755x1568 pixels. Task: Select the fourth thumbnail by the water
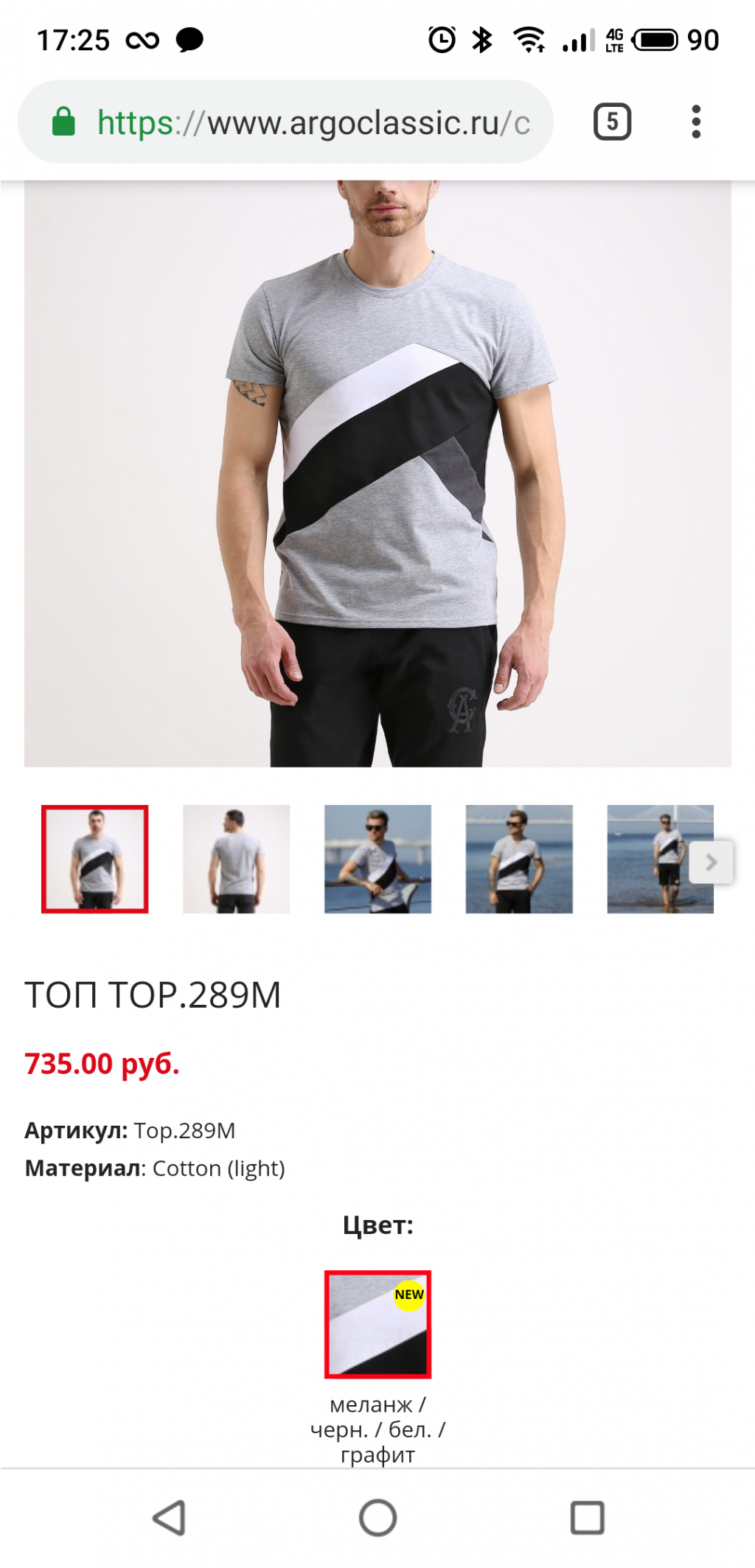519,859
